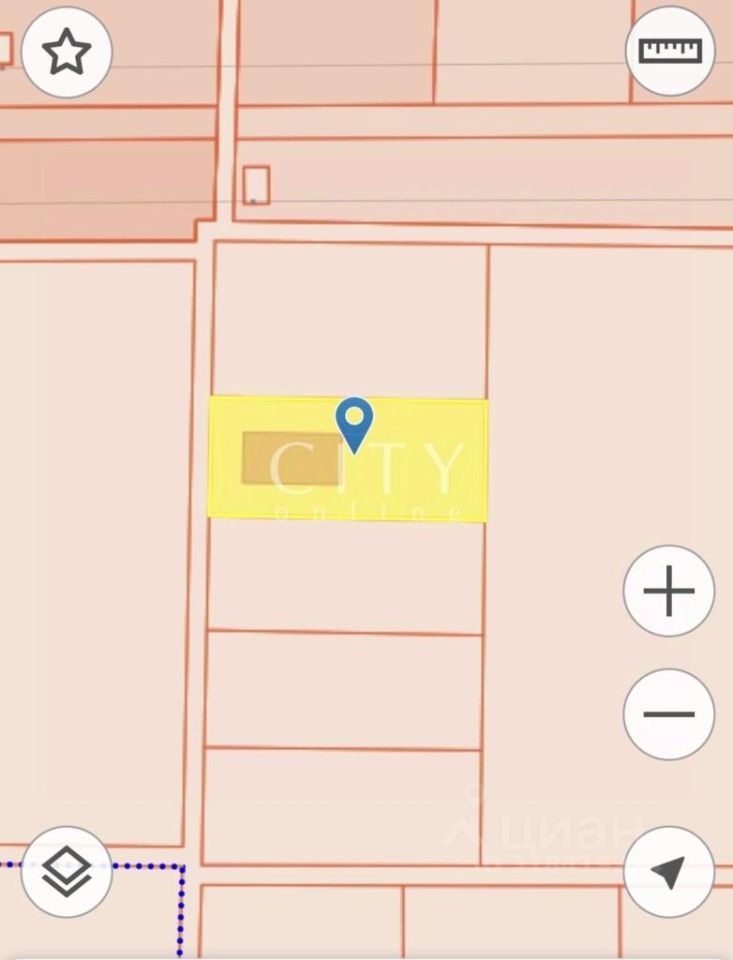The height and width of the screenshot is (960, 733).
Task: Zoom in with the plus button
Action: tap(668, 591)
